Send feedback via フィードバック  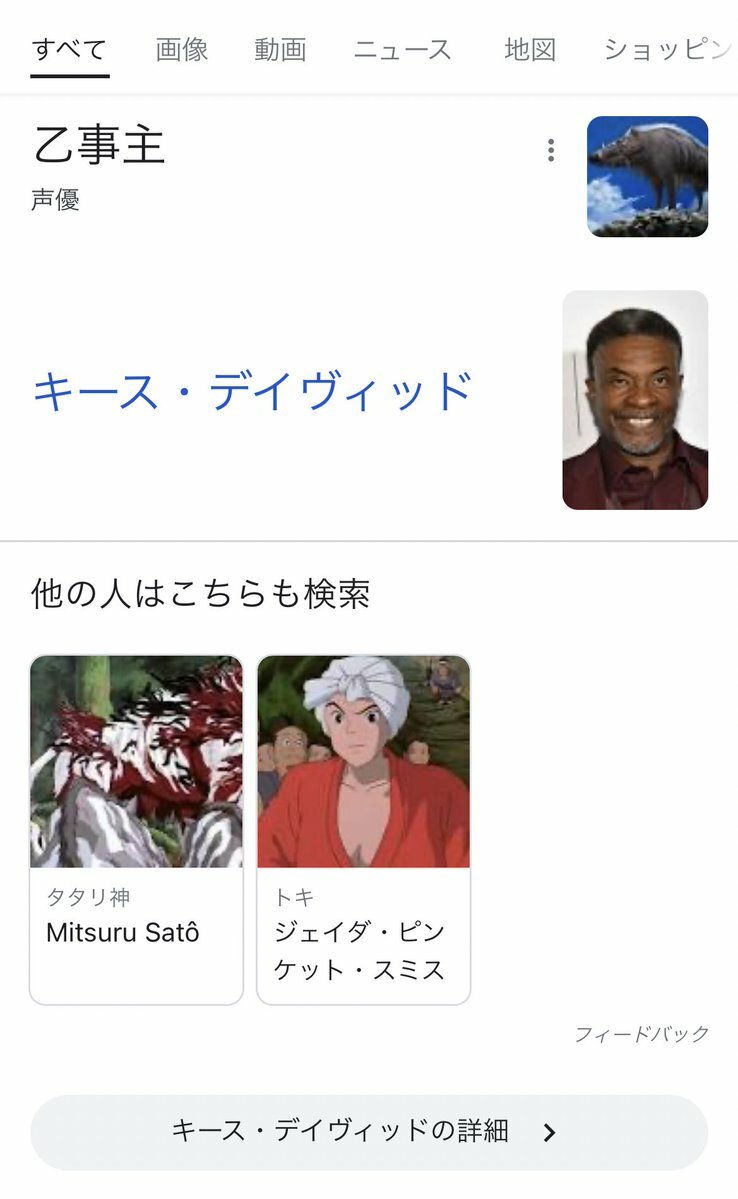pos(641,1034)
